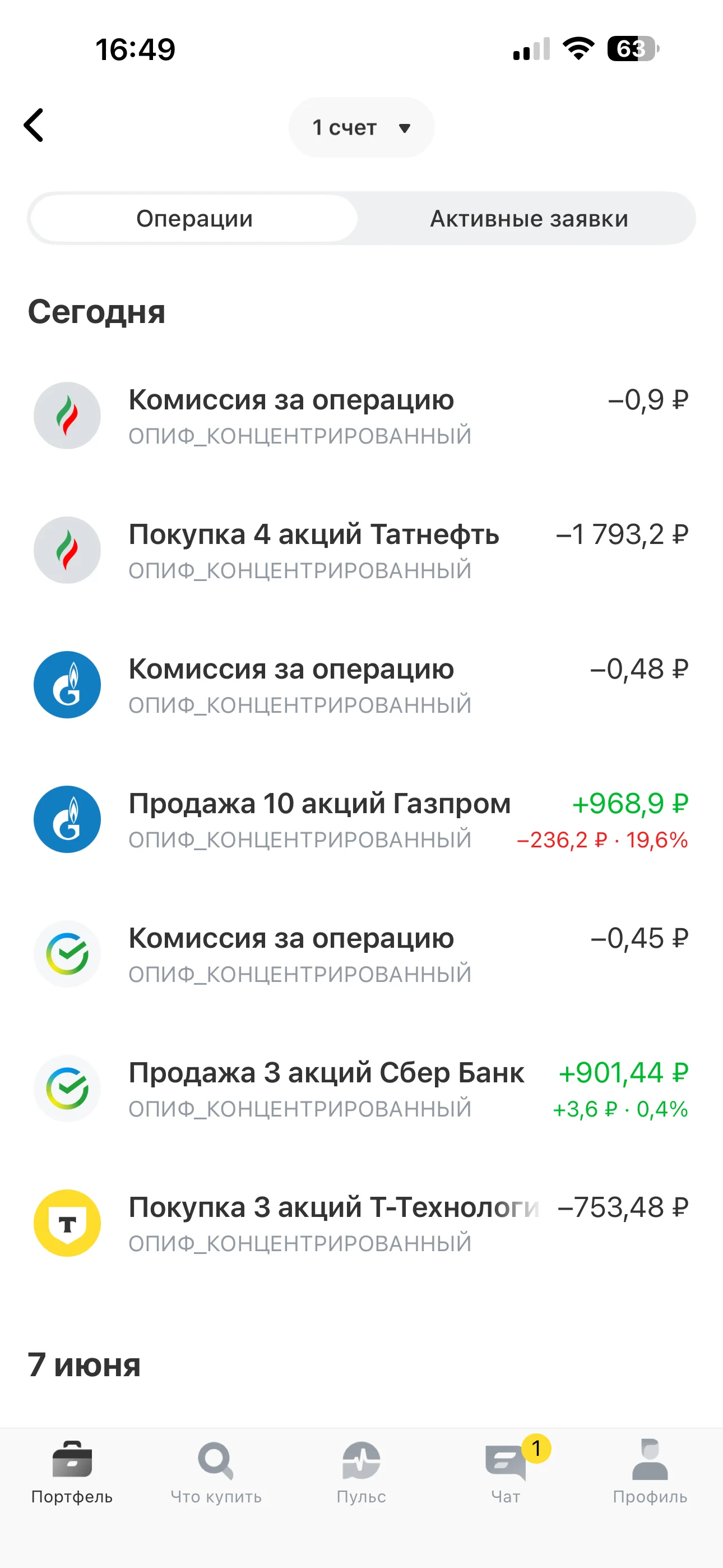
Task: Open the −0,9 ₽ commission operation
Action: [x=361, y=416]
